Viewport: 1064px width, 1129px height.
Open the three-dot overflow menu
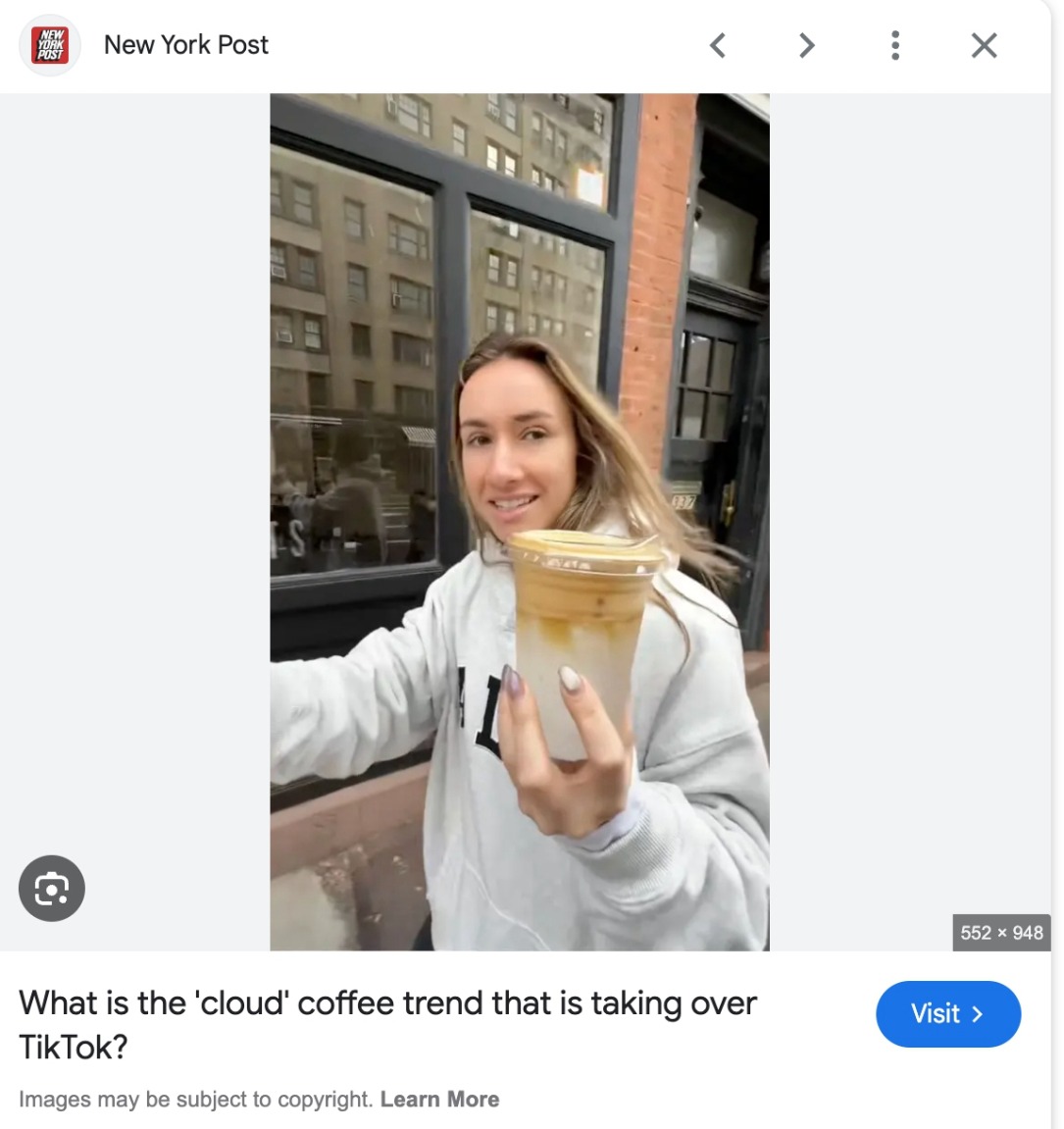(x=894, y=45)
